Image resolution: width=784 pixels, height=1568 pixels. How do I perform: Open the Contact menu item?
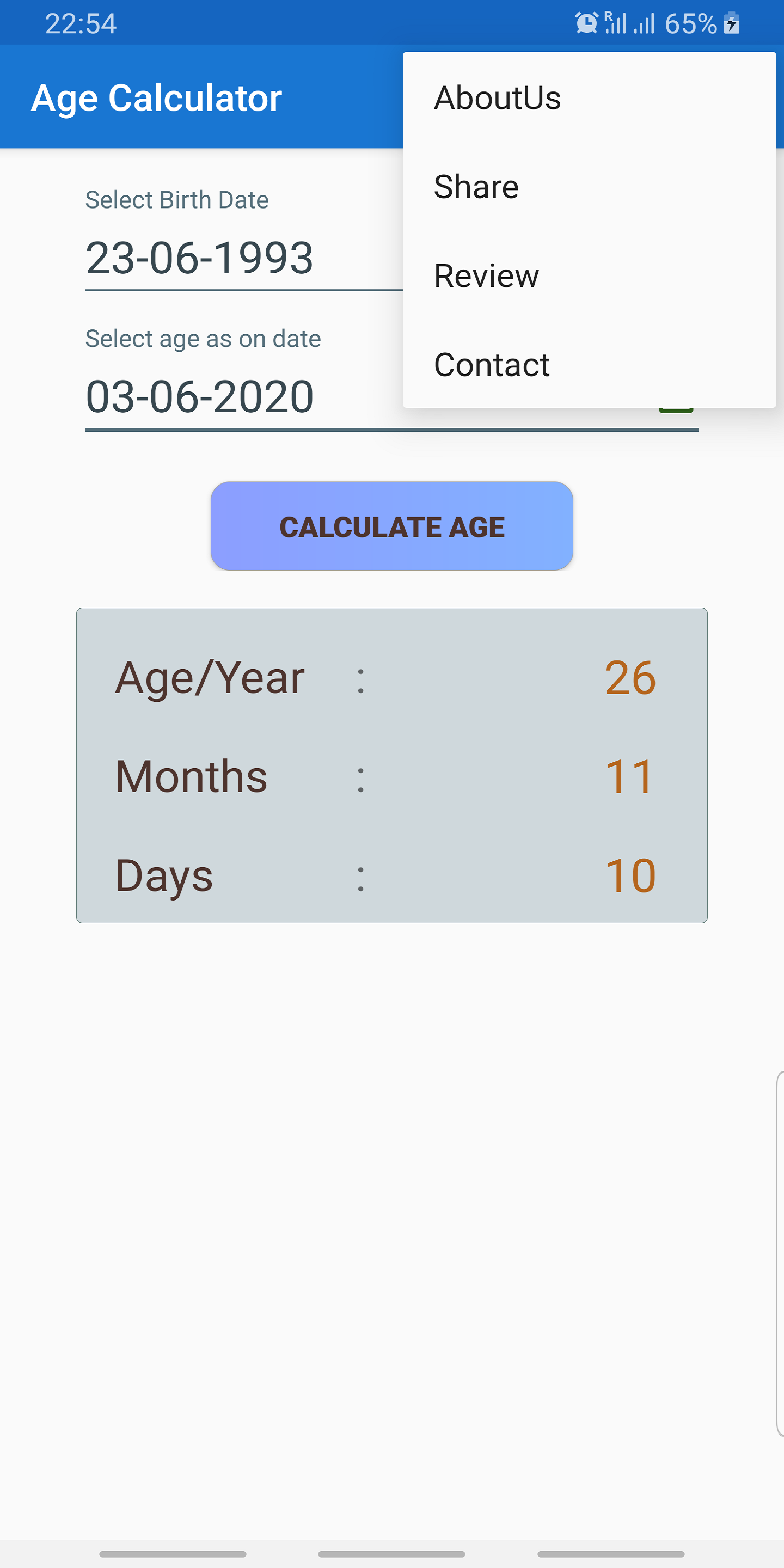589,364
